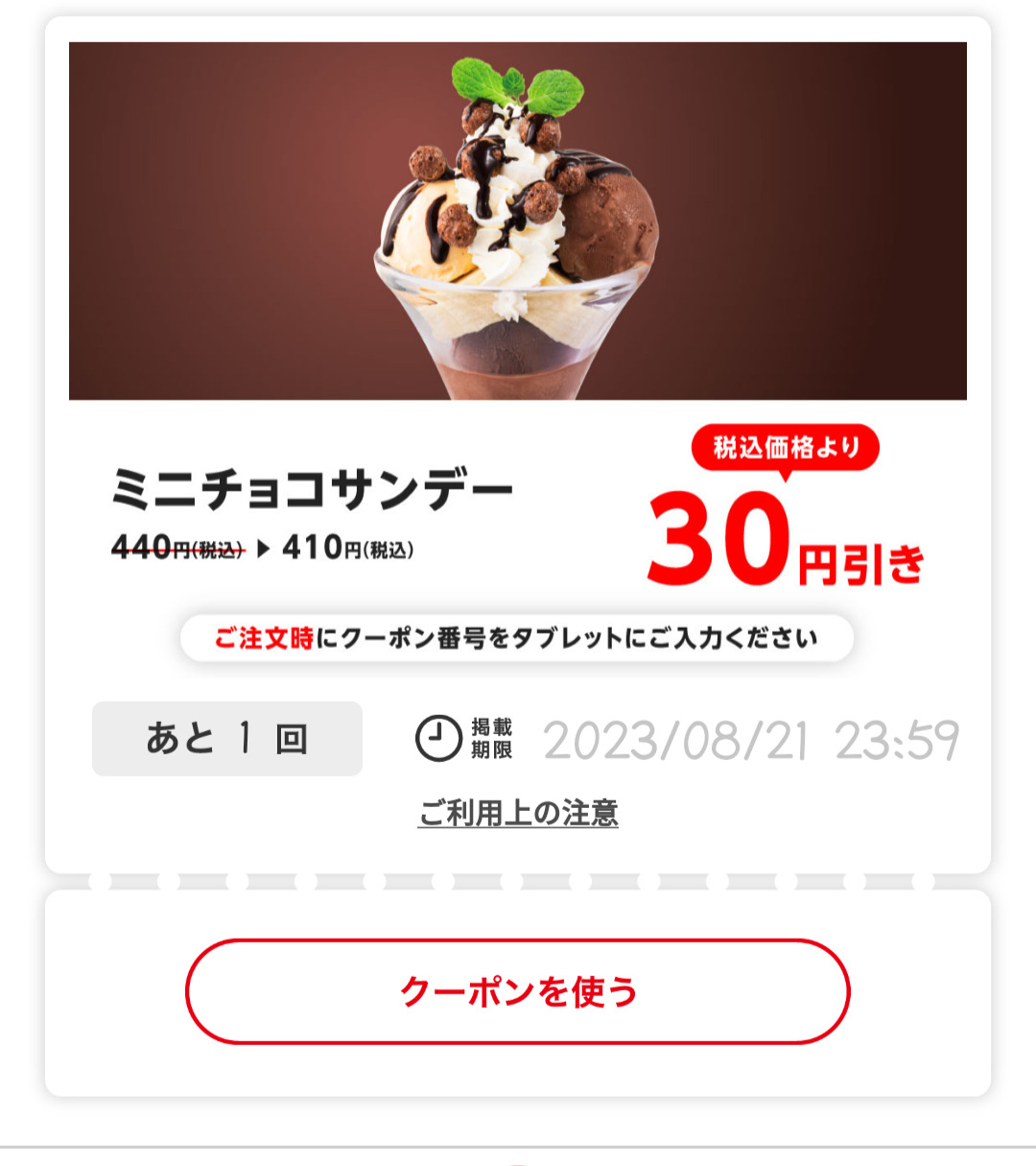Tap the クーポンを使う button
The height and width of the screenshot is (1166, 1036).
pyautogui.click(x=518, y=991)
